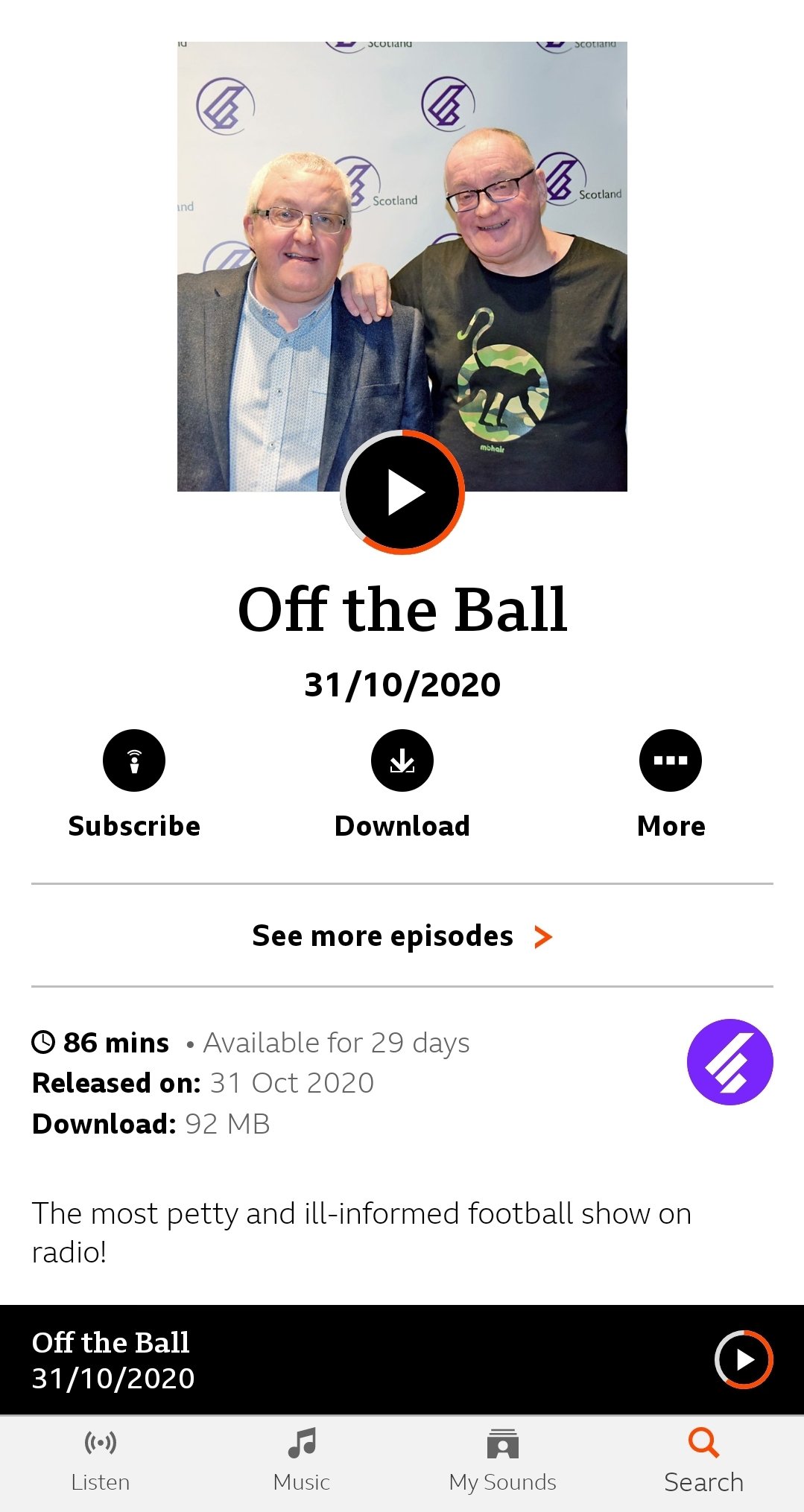Open the More options menu
The image size is (804, 1512).
click(671, 784)
